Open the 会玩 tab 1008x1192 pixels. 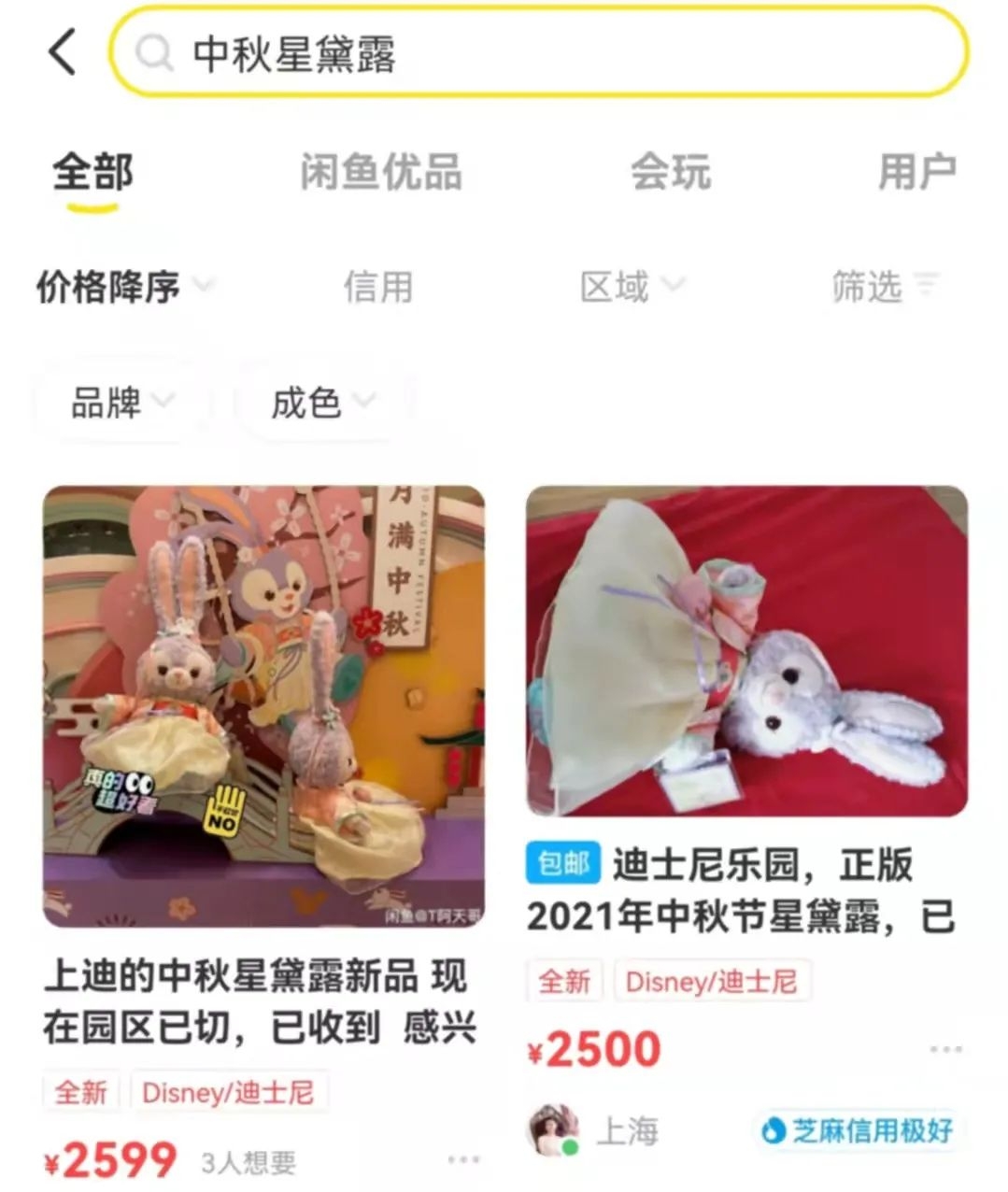point(670,174)
